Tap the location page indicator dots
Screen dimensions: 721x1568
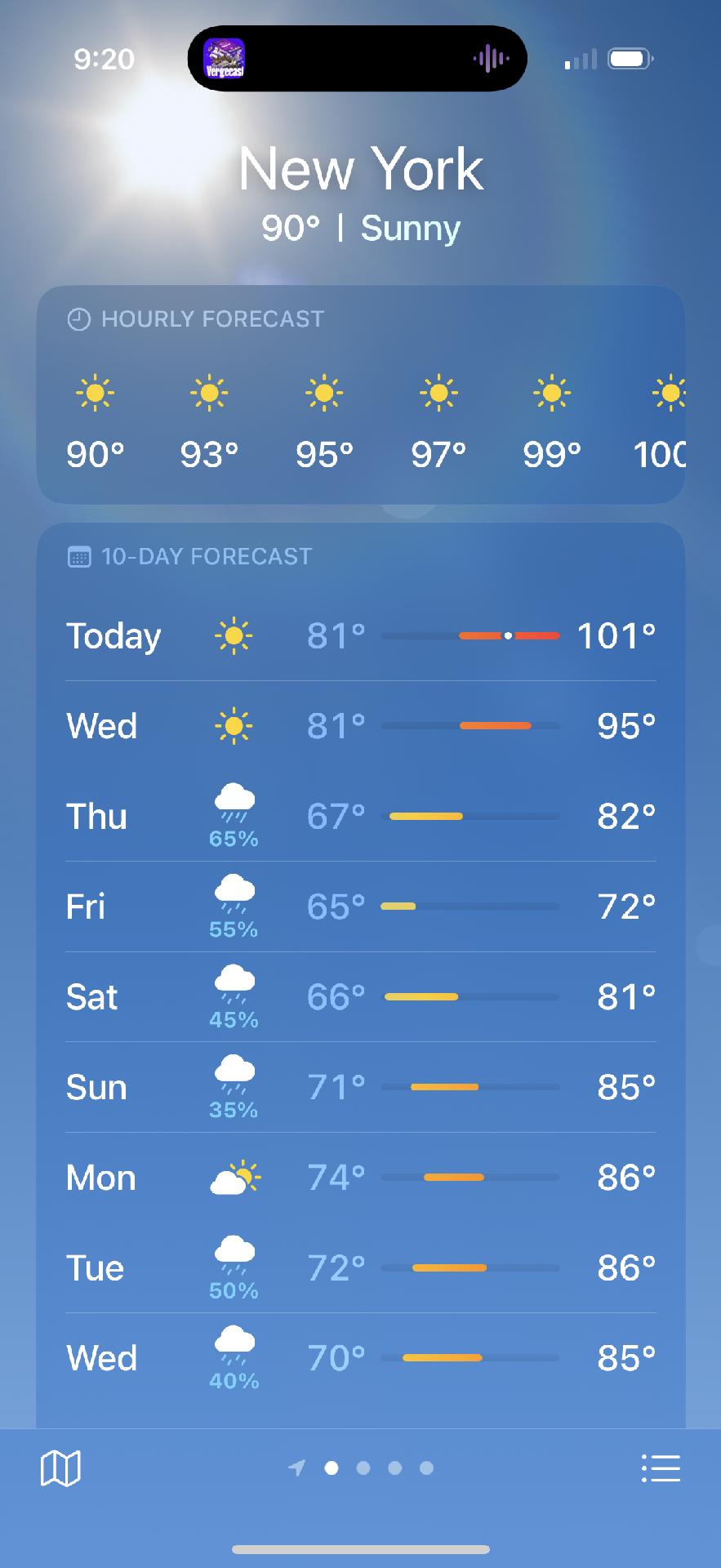[362, 1468]
